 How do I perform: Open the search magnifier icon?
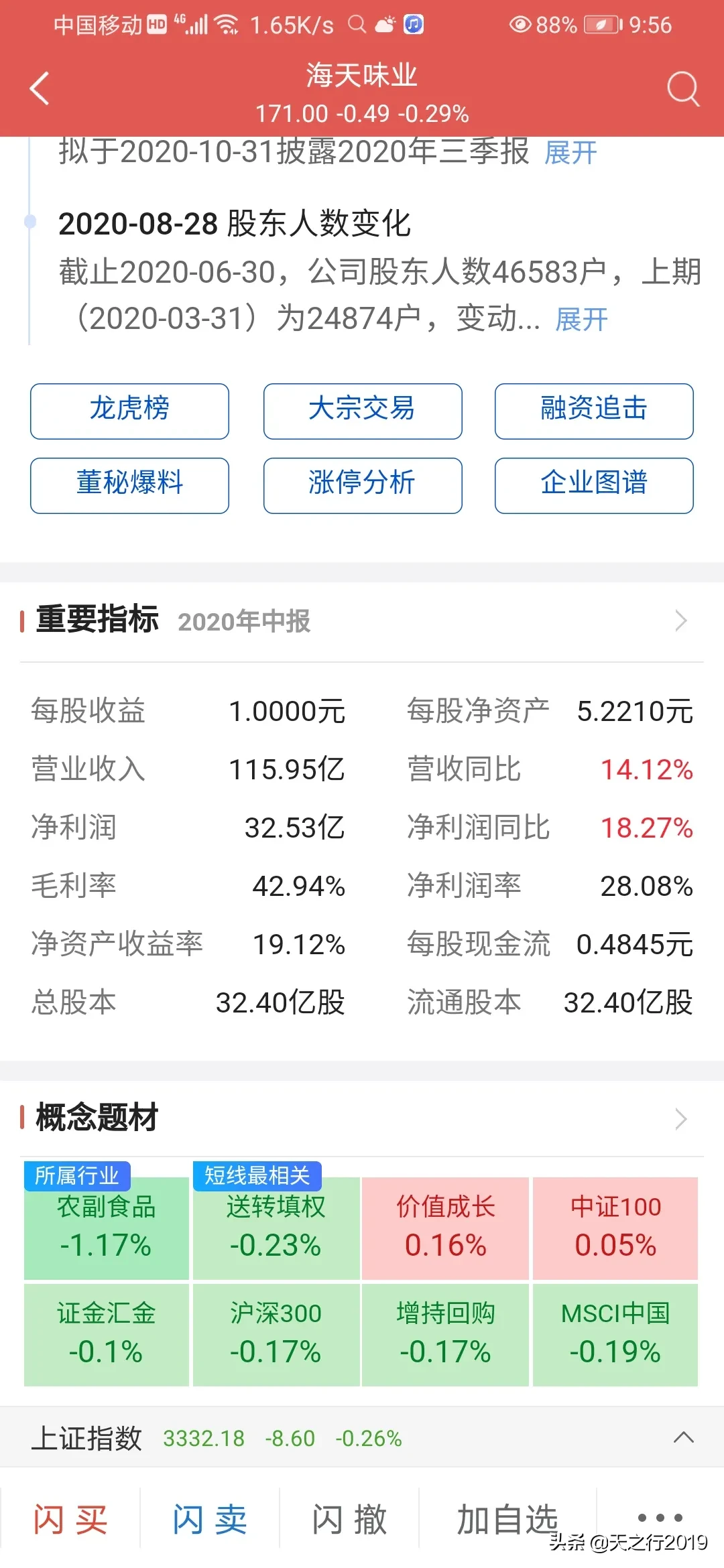tap(683, 88)
